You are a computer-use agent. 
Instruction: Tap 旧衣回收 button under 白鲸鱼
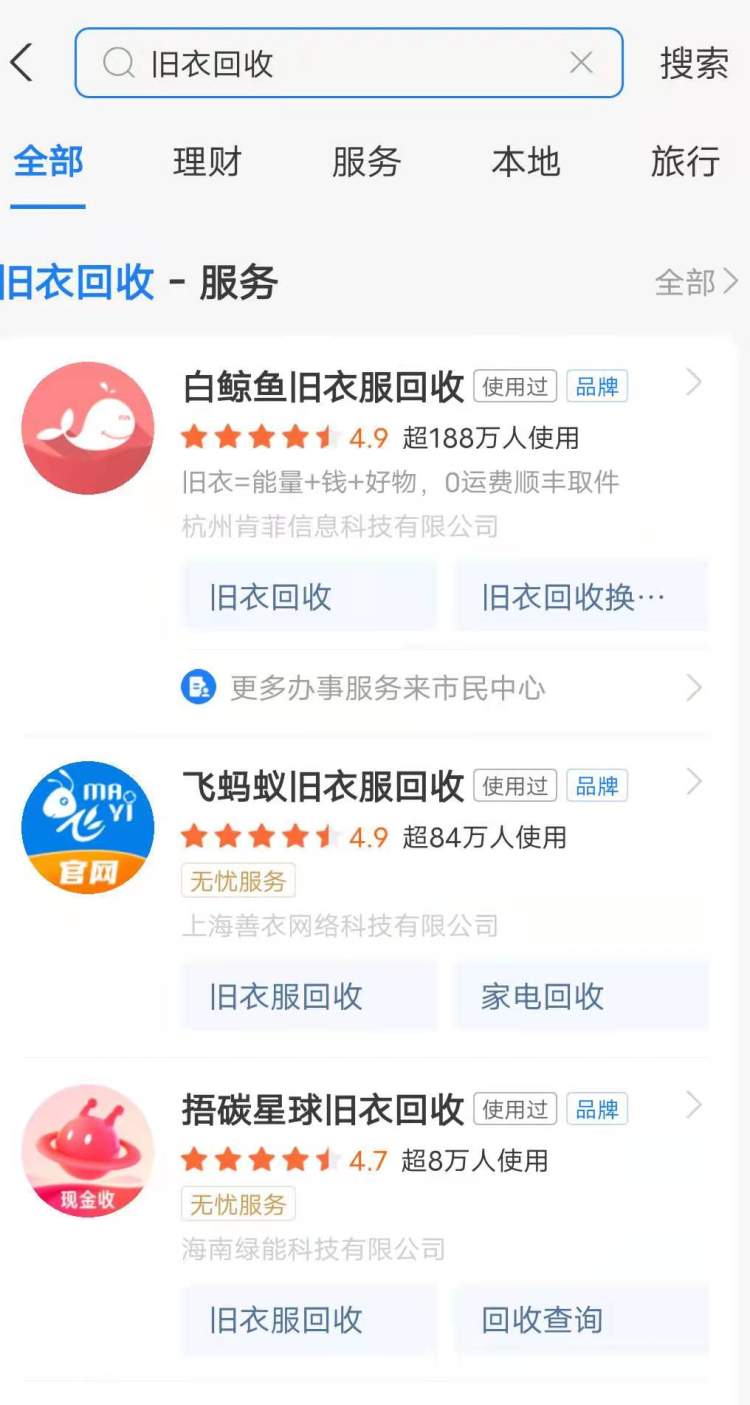click(x=309, y=597)
